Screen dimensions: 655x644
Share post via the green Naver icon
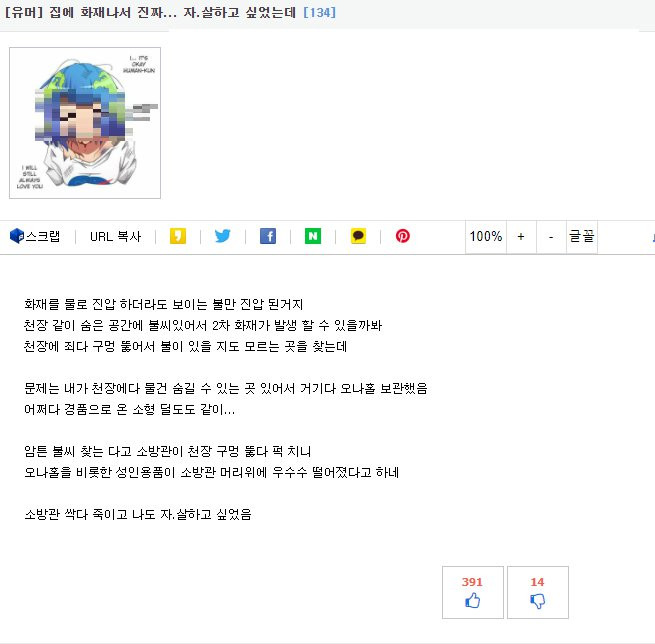[x=313, y=236]
